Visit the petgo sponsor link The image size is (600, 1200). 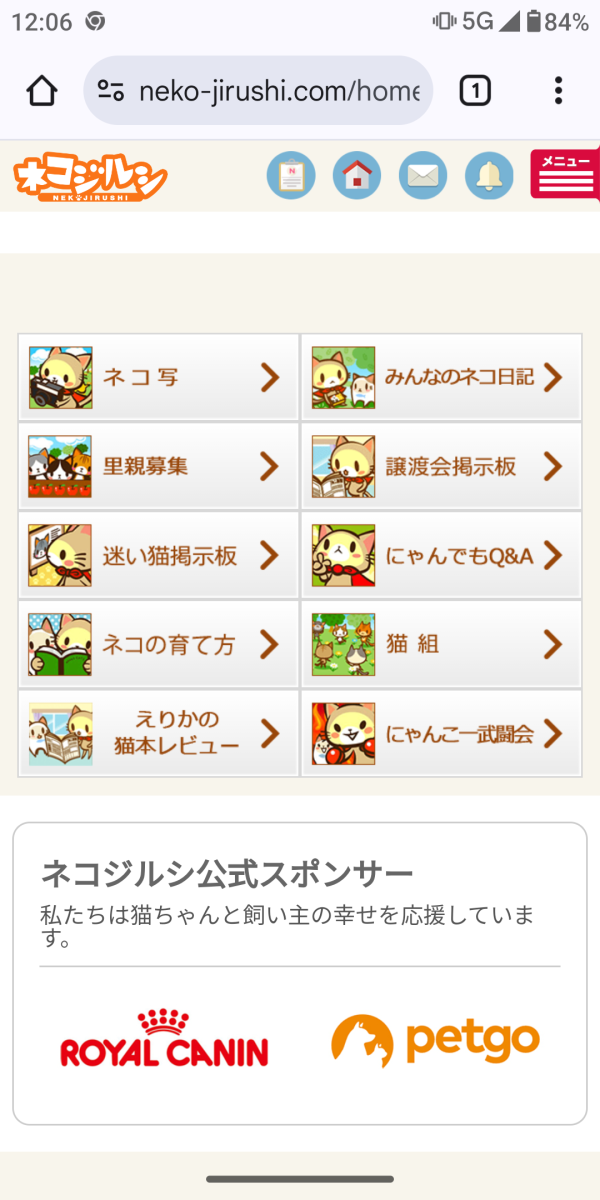435,1040
